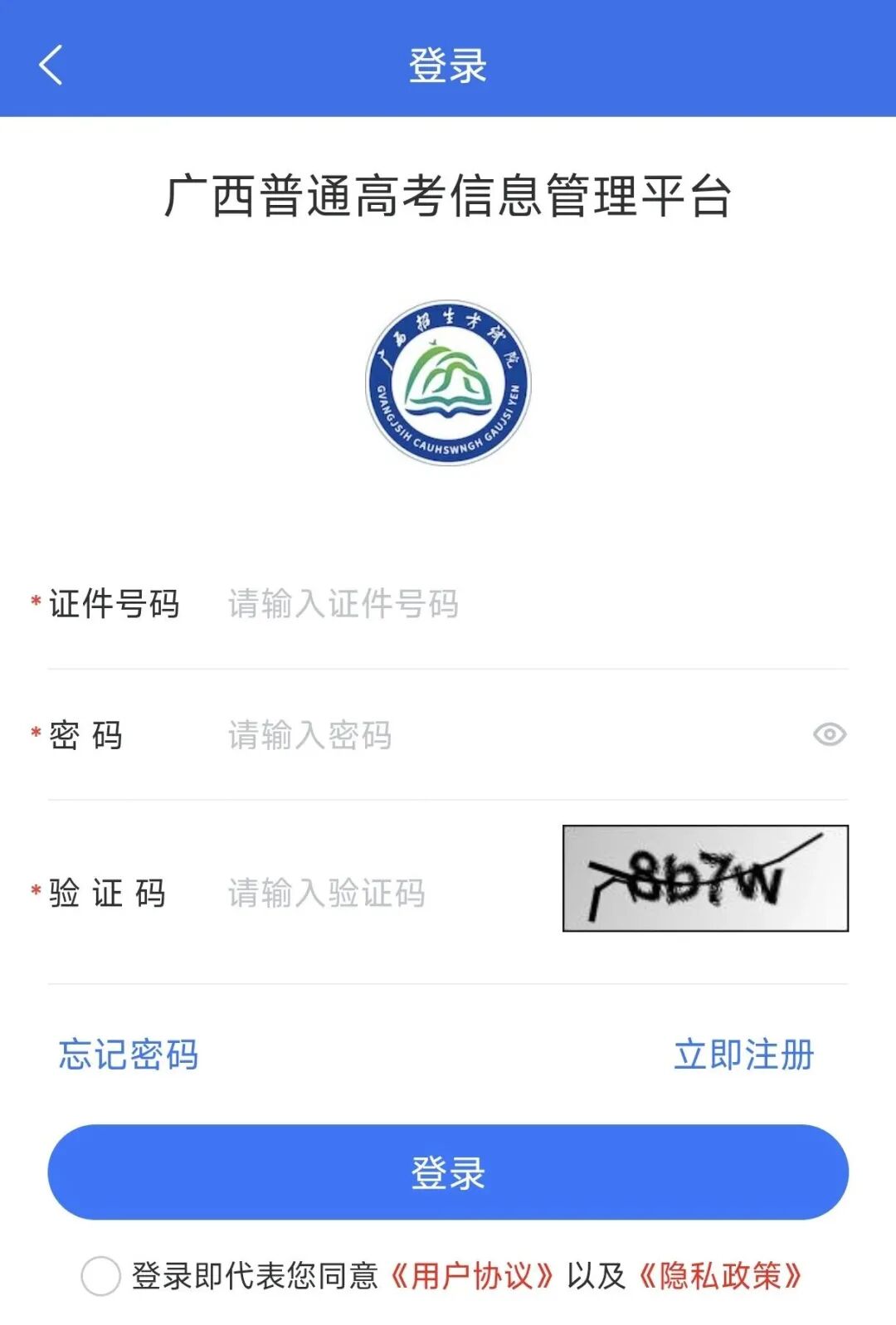Viewport: 896px width, 1325px height.
Task: Open the 《隐私政策》 link
Action: (x=720, y=1275)
